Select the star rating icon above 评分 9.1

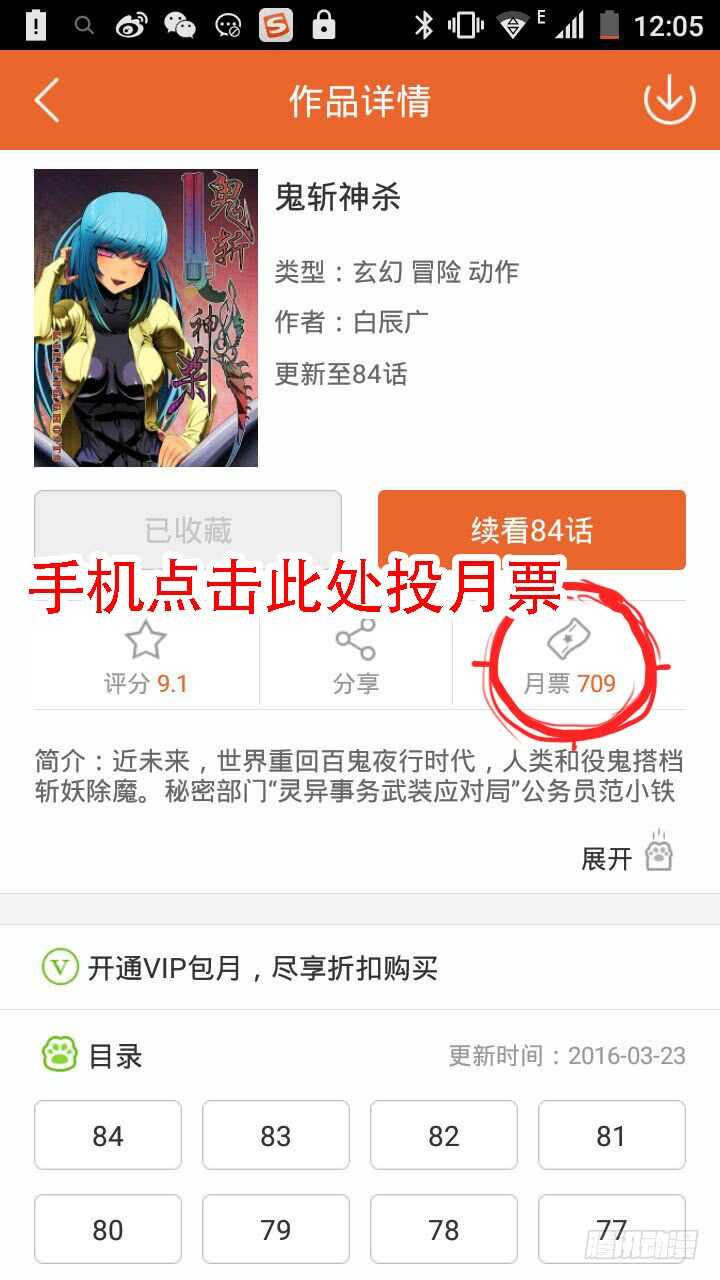145,640
